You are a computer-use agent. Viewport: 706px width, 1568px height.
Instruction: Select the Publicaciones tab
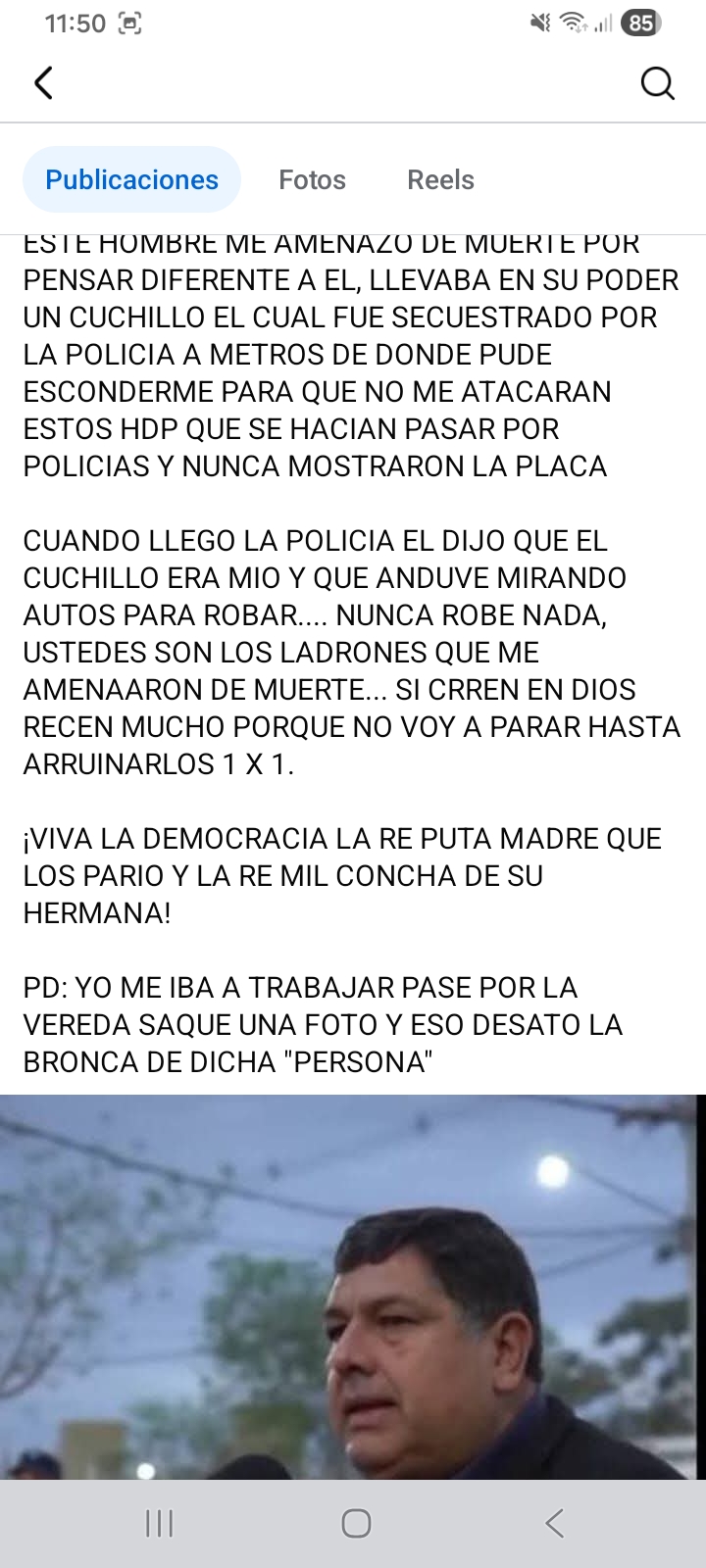click(131, 180)
